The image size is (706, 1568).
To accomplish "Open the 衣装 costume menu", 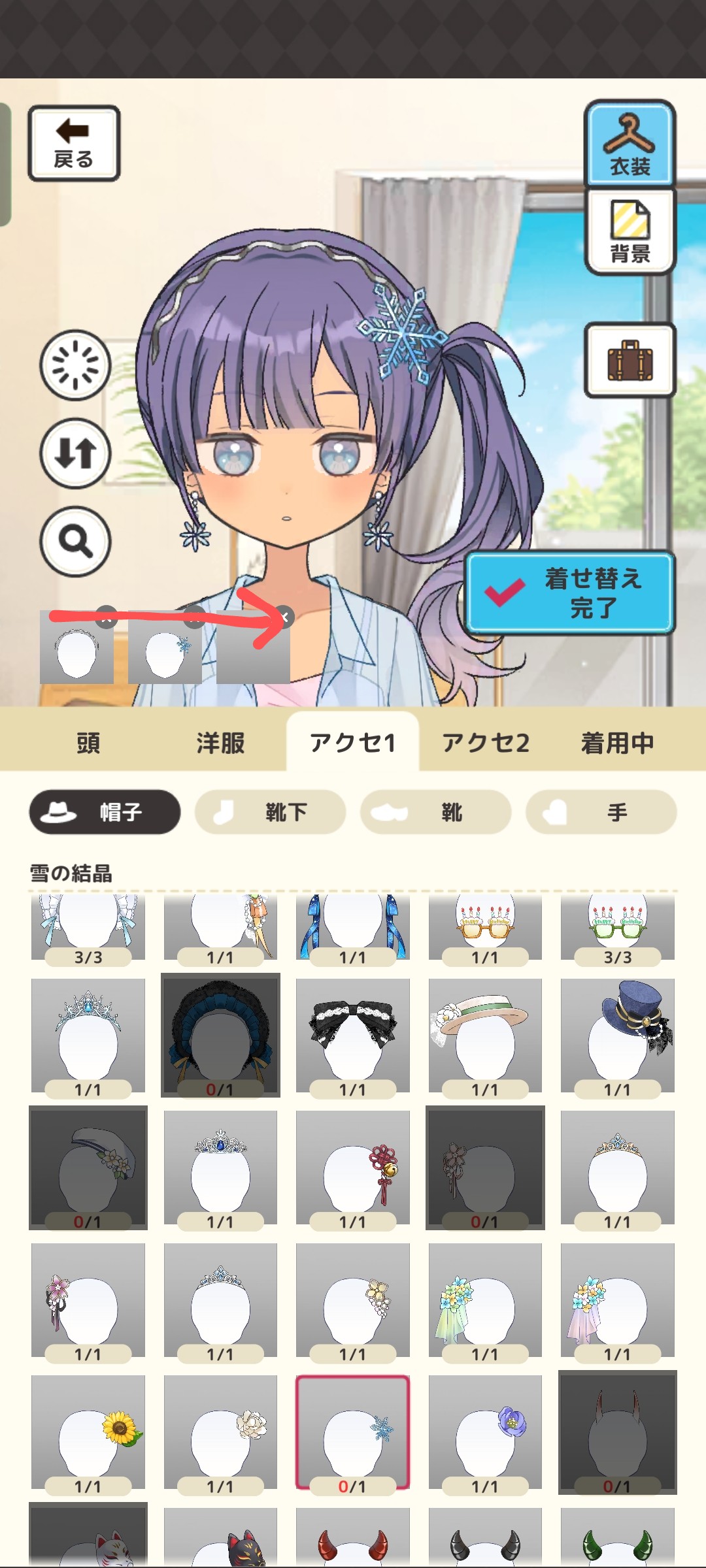I will 630,144.
